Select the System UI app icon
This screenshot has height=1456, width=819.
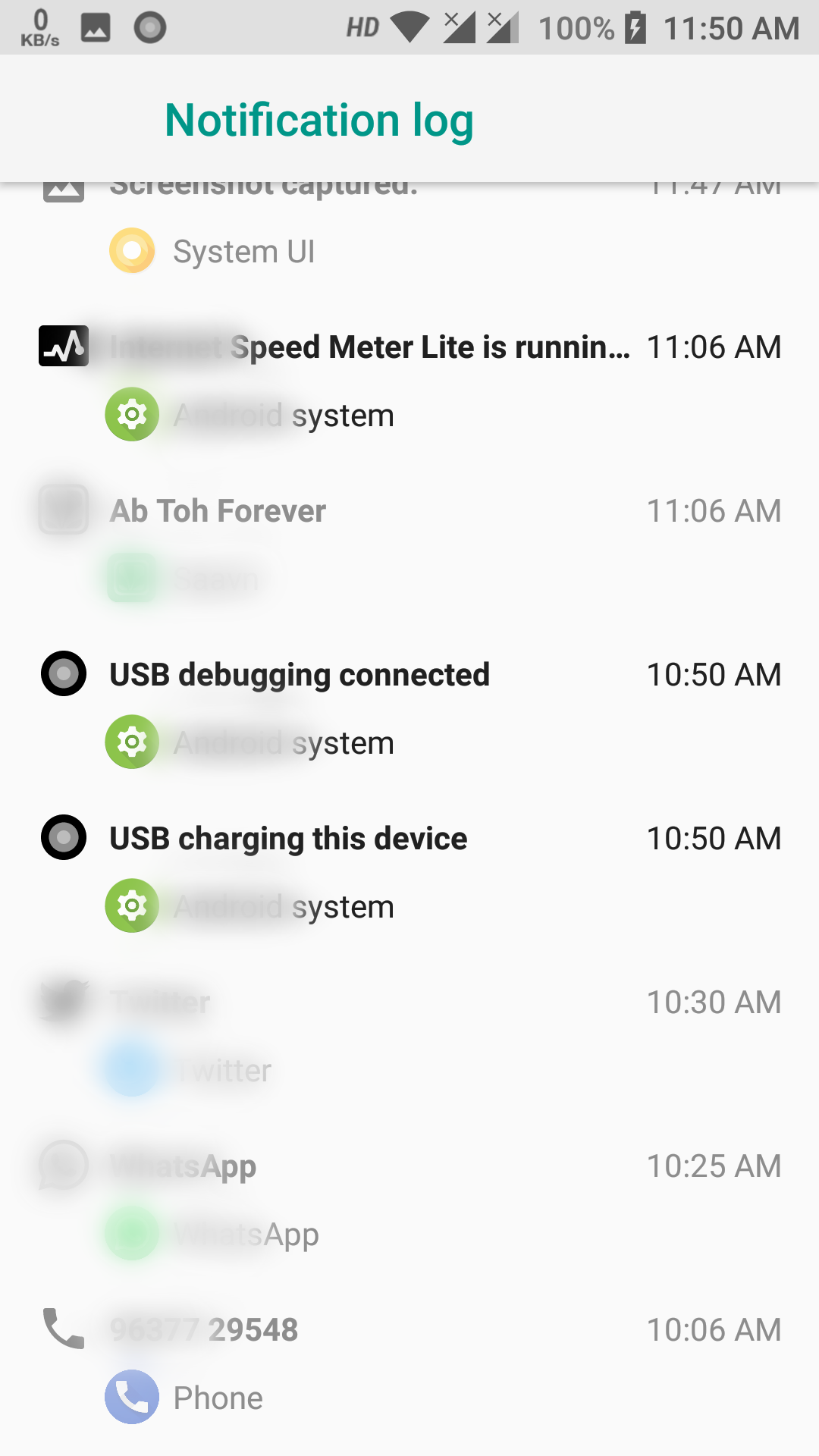131,250
